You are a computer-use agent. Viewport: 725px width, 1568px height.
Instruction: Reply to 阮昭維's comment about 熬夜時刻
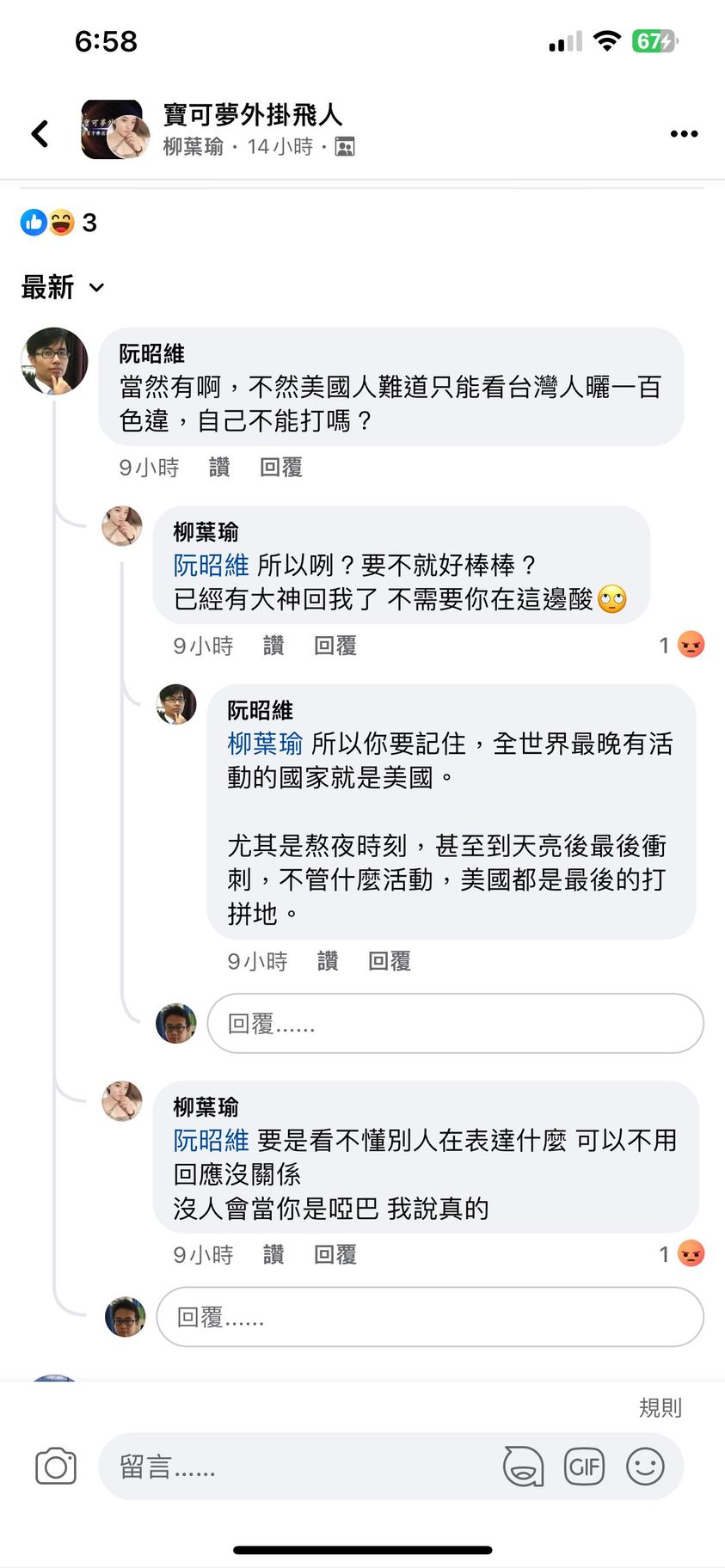390,961
